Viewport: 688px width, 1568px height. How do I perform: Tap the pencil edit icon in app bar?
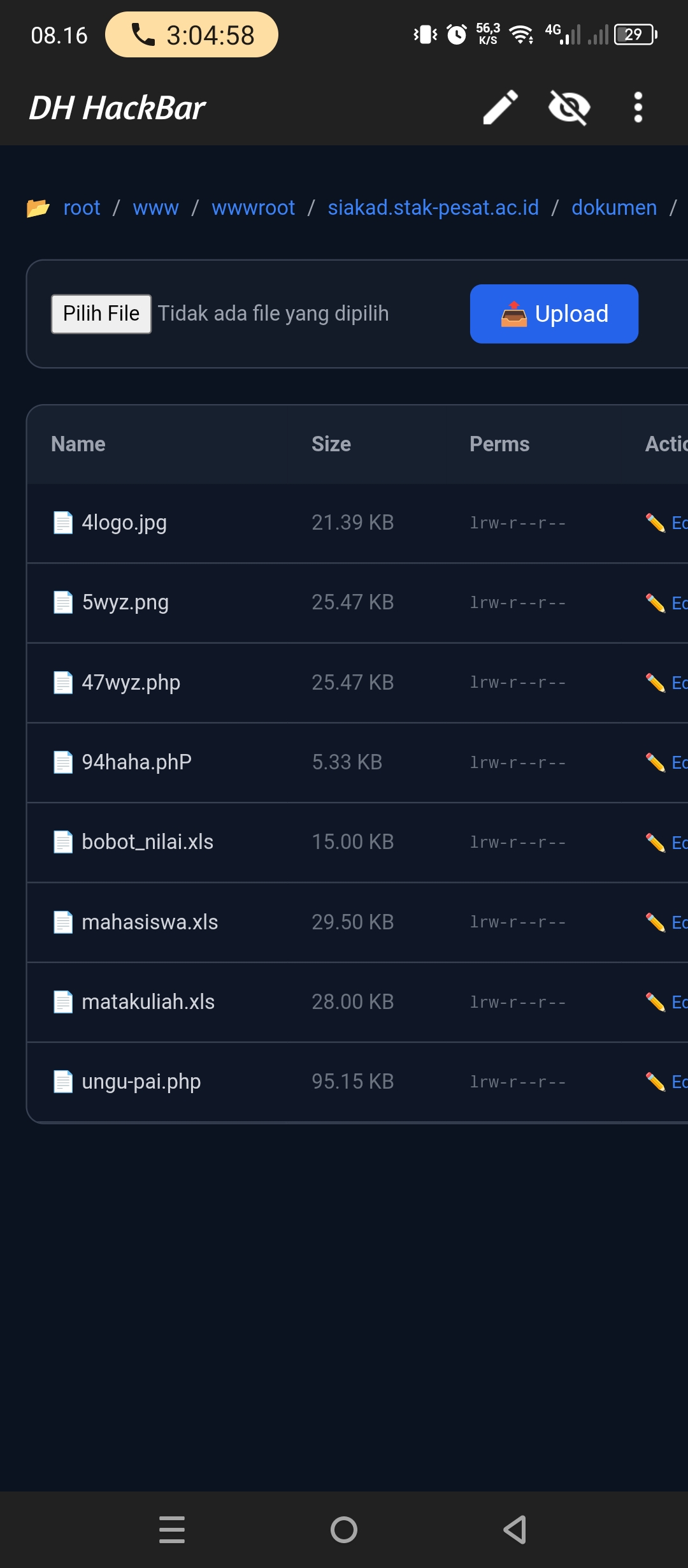pyautogui.click(x=501, y=107)
